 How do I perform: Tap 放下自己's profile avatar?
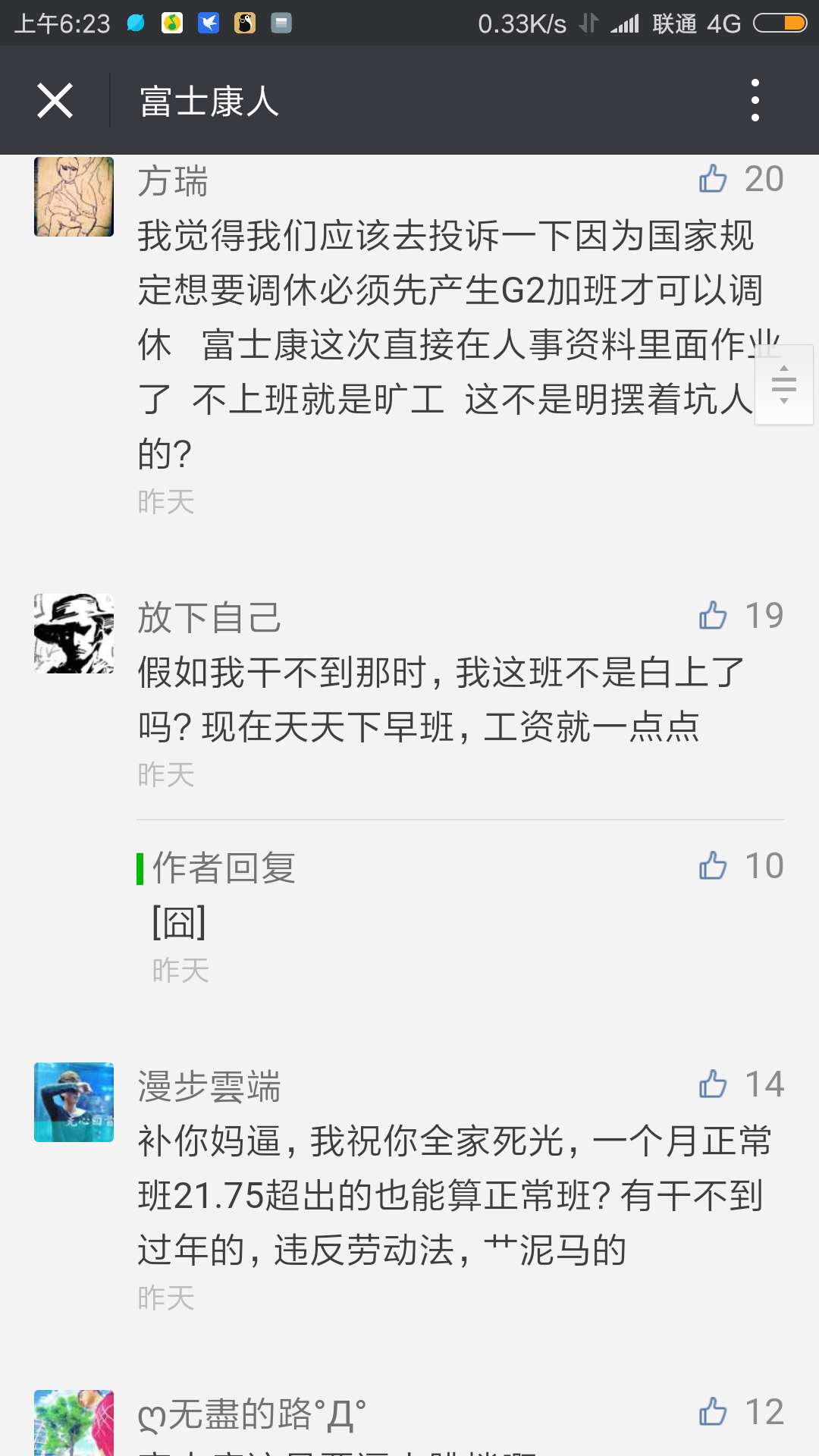point(74,632)
